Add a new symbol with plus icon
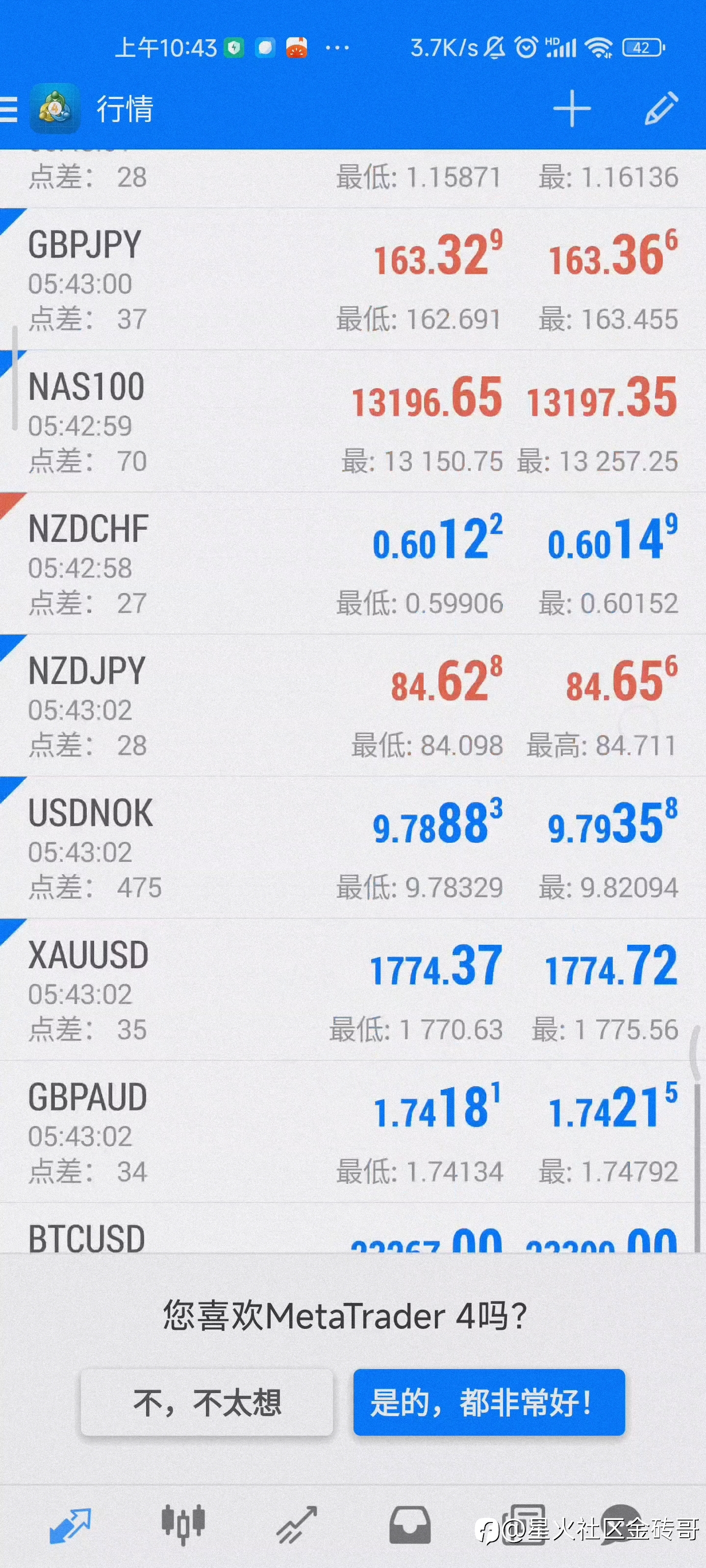This screenshot has height=1568, width=706. pos(572,108)
